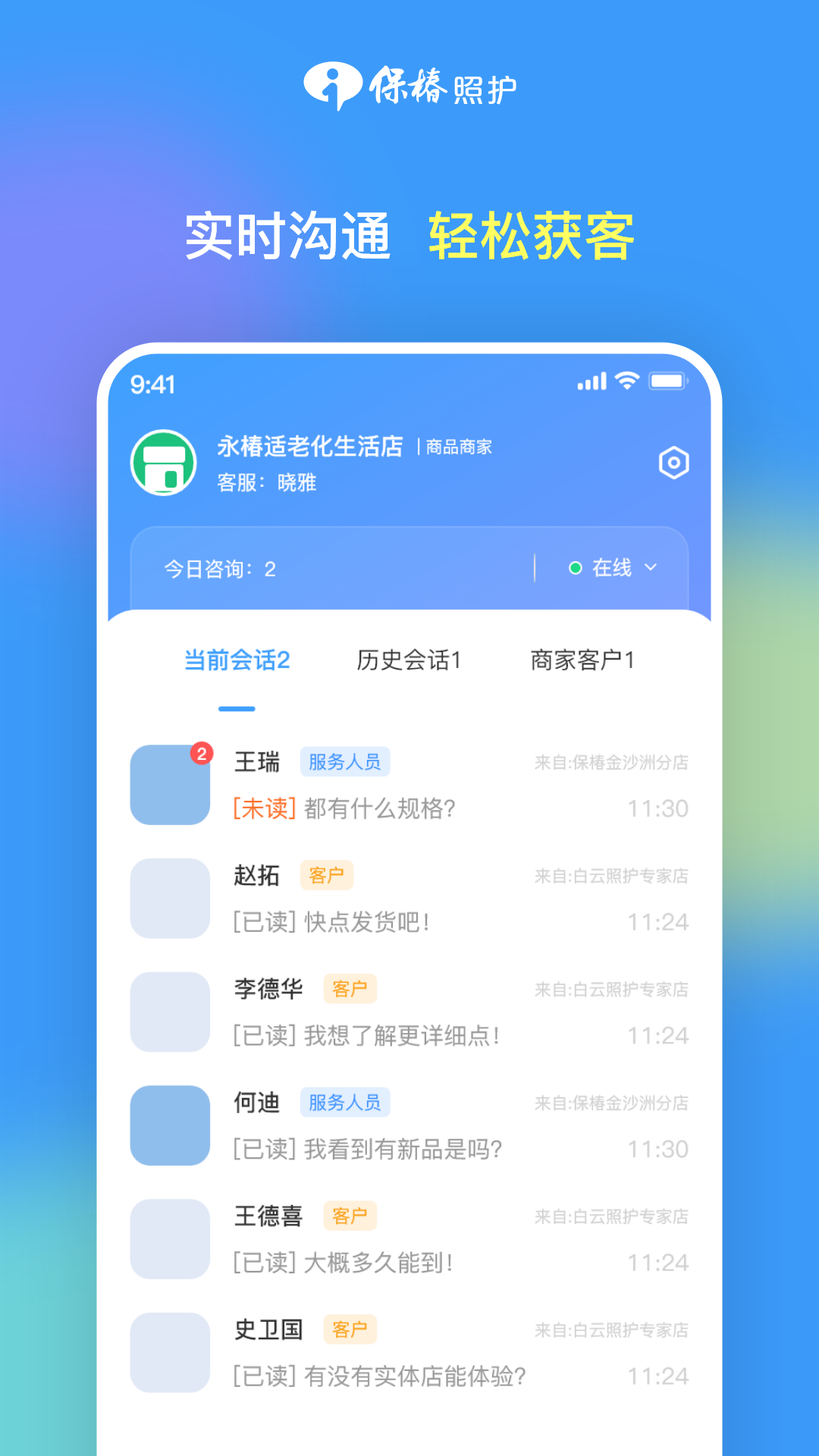This screenshot has height=1456, width=819.
Task: Click the cellular signal bars icon
Action: click(x=591, y=383)
